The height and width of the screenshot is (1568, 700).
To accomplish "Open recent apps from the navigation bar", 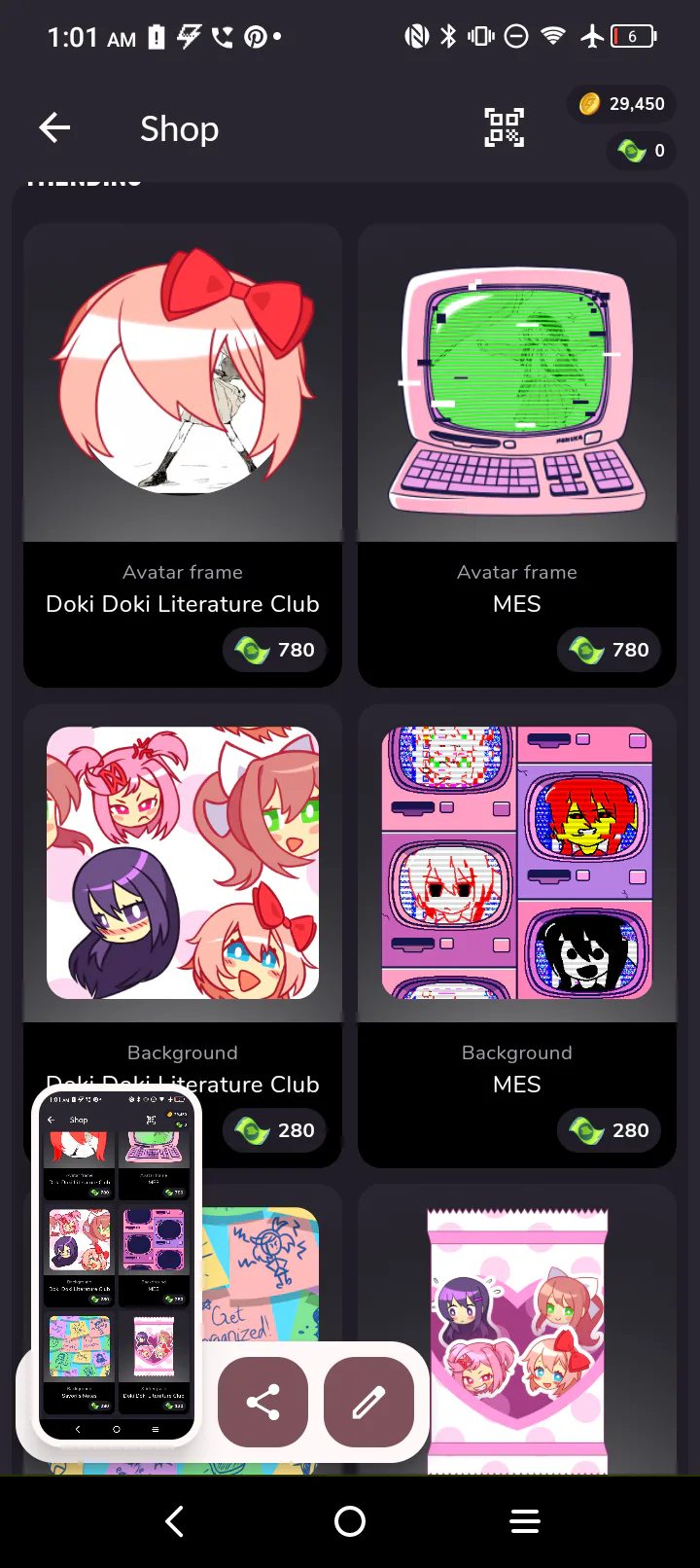I will coord(525,1521).
